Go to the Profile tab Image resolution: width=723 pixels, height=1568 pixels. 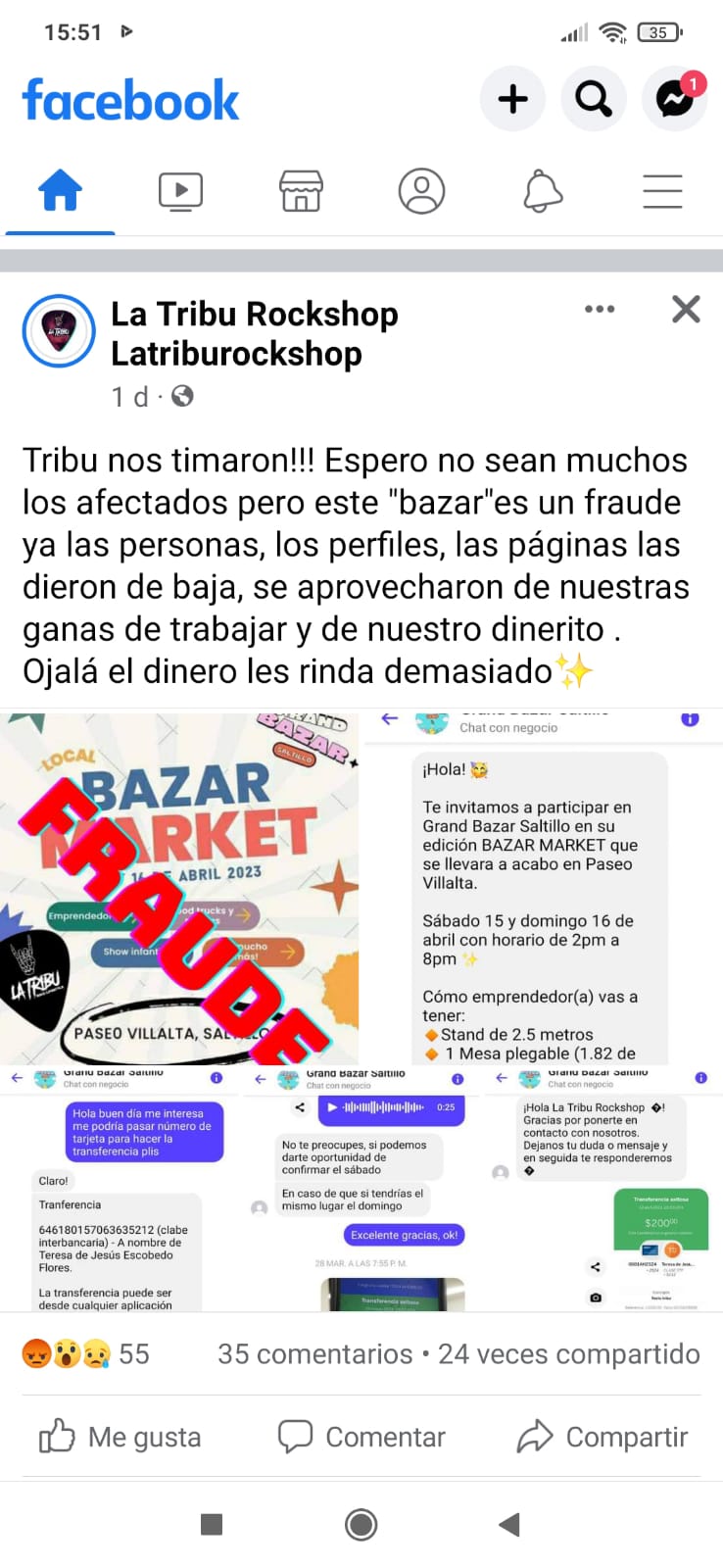coord(421,191)
